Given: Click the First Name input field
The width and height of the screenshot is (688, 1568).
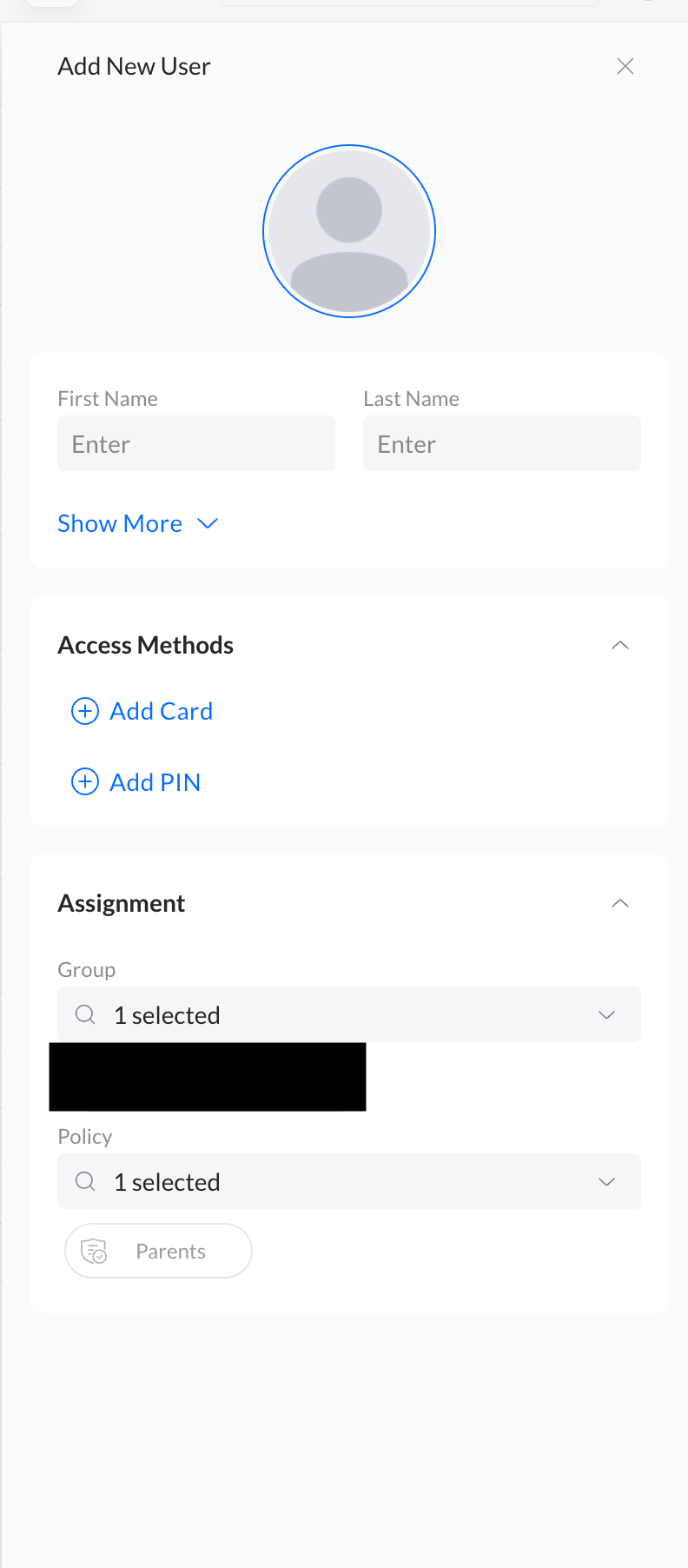Looking at the screenshot, I should point(195,443).
